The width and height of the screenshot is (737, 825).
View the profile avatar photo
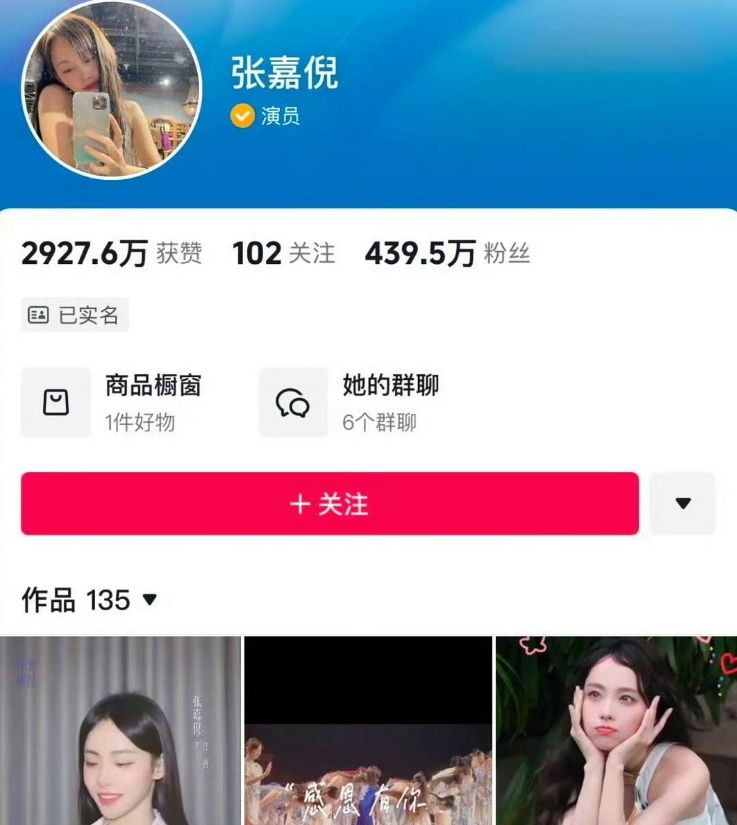[112, 90]
